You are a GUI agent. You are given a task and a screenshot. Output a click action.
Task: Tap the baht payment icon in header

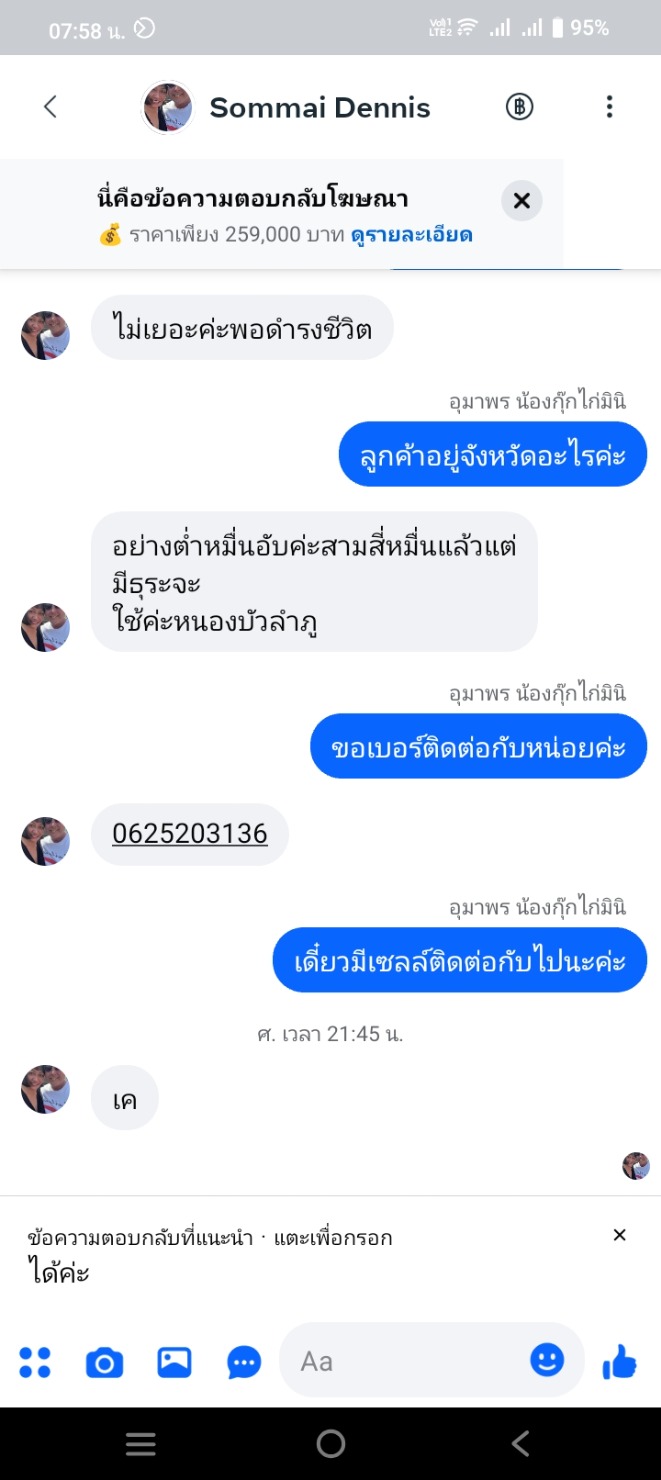point(519,107)
